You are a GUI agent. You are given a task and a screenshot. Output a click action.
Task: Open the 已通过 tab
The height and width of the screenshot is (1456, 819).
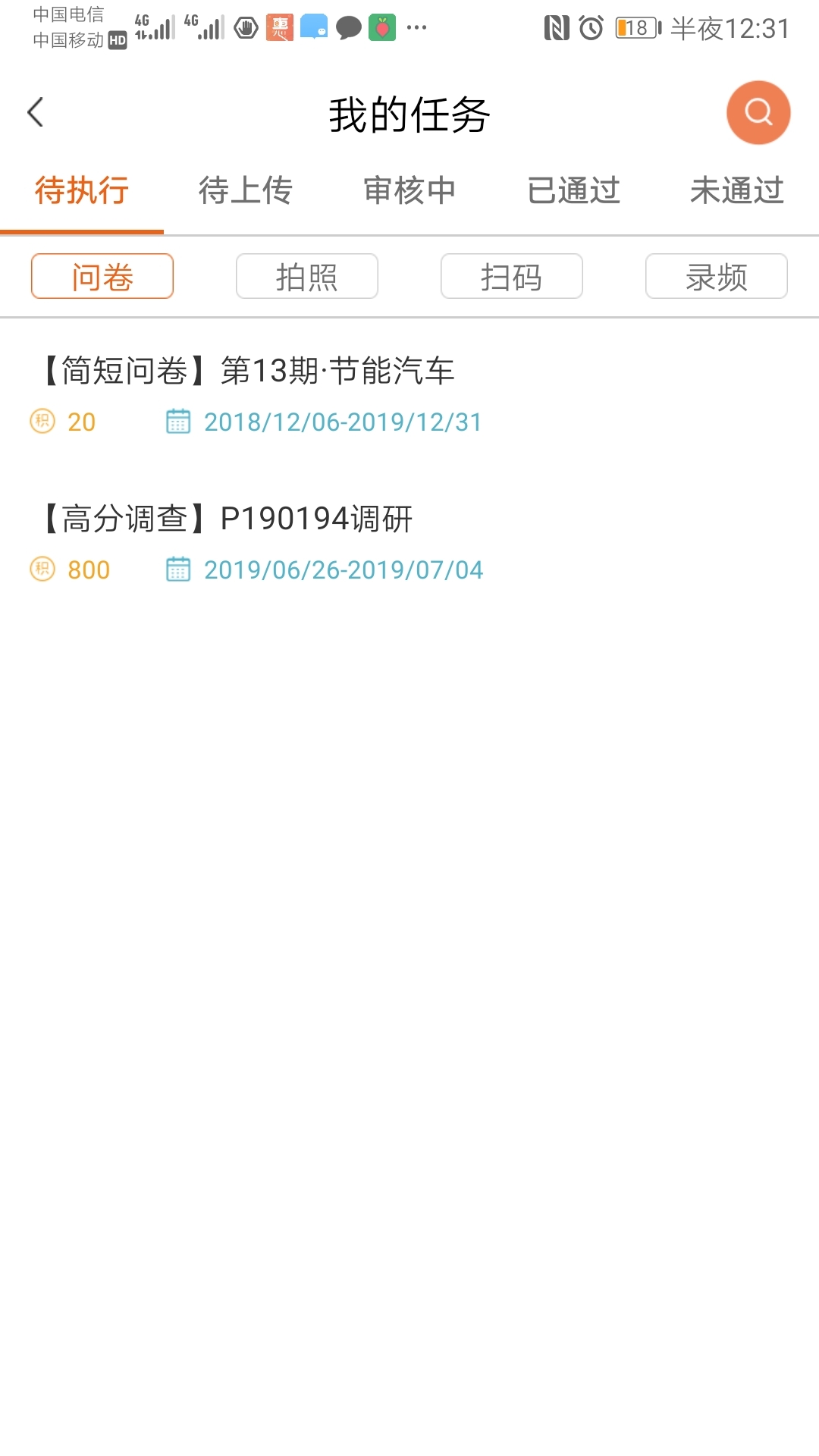[573, 190]
